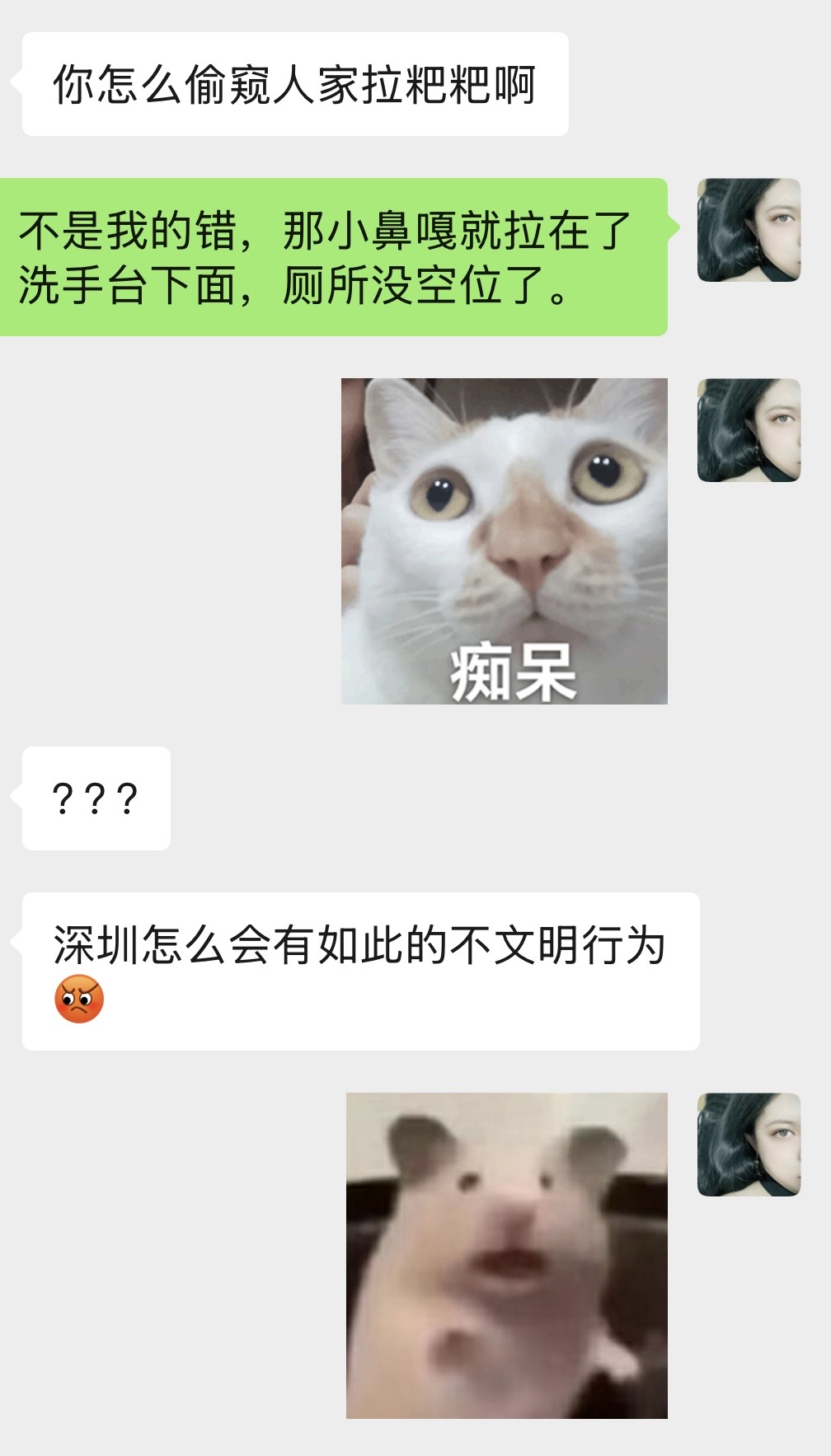Tap the avatar beside the green text message
The width and height of the screenshot is (831, 1456).
(x=749, y=230)
